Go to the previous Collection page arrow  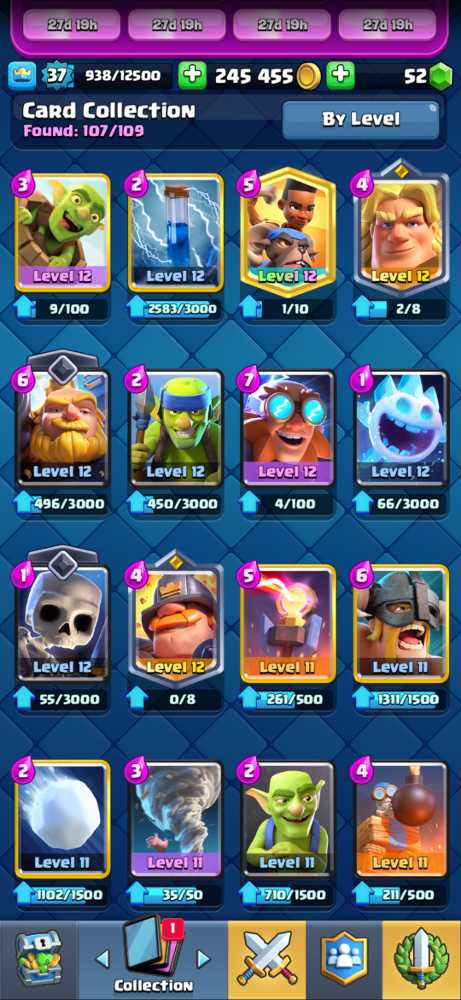click(102, 959)
